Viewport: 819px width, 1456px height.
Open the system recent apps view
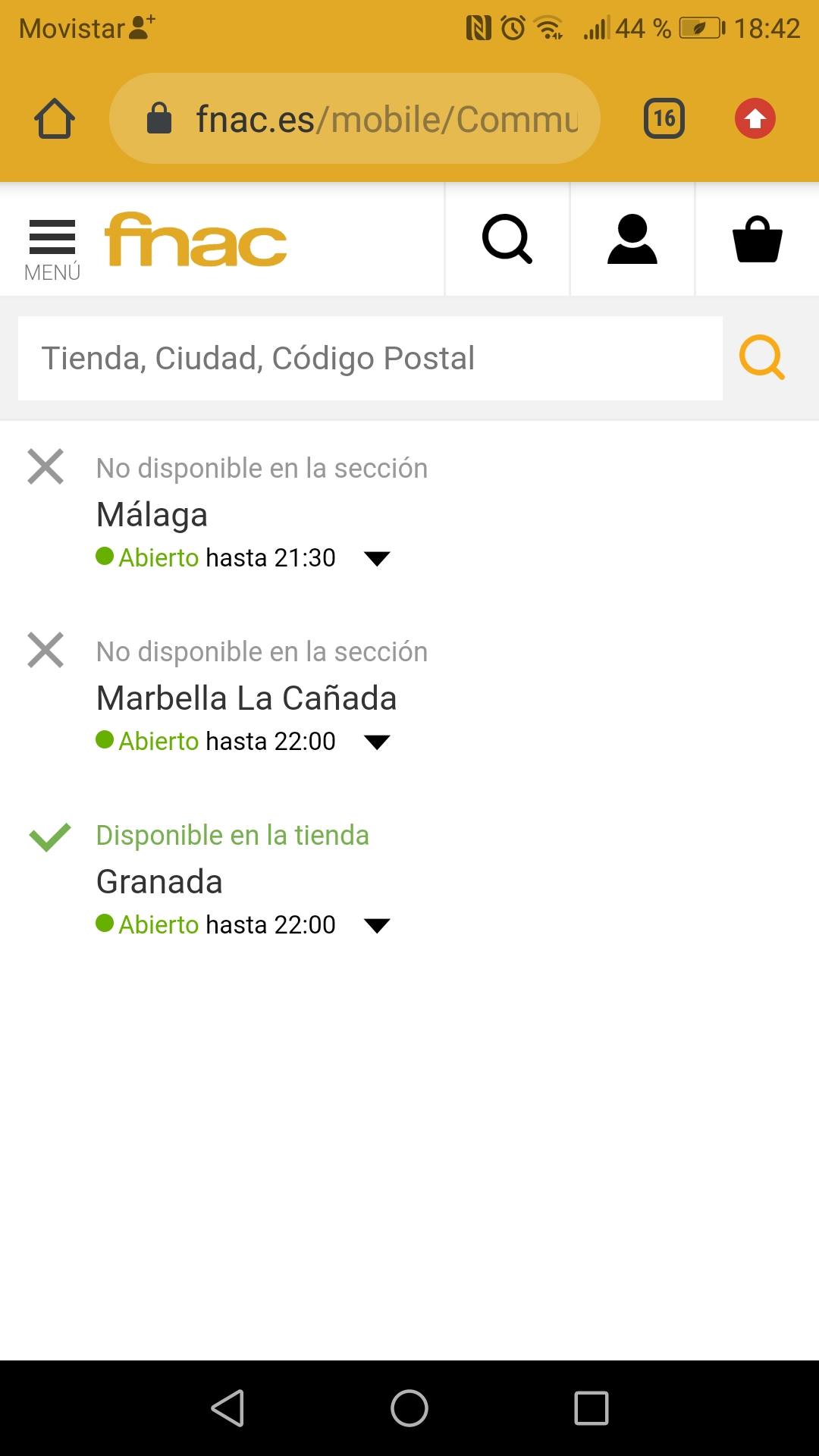pos(591,1408)
